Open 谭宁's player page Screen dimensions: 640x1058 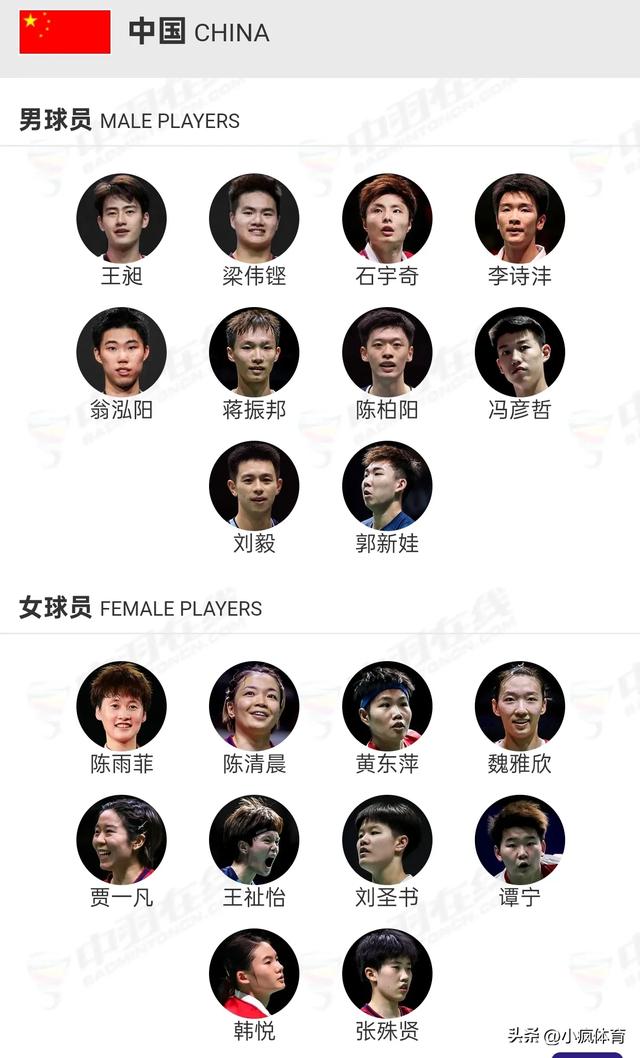tap(520, 840)
